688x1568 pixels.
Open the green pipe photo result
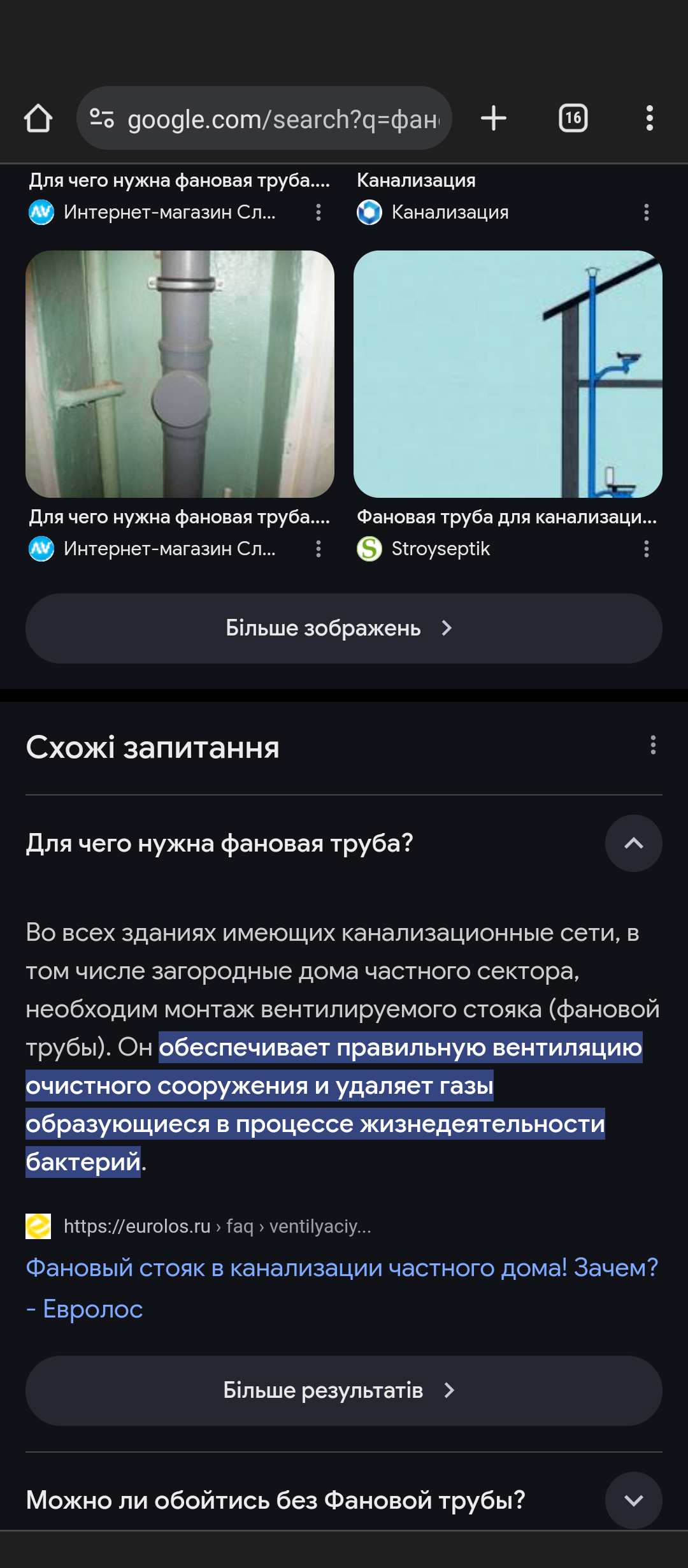point(180,374)
